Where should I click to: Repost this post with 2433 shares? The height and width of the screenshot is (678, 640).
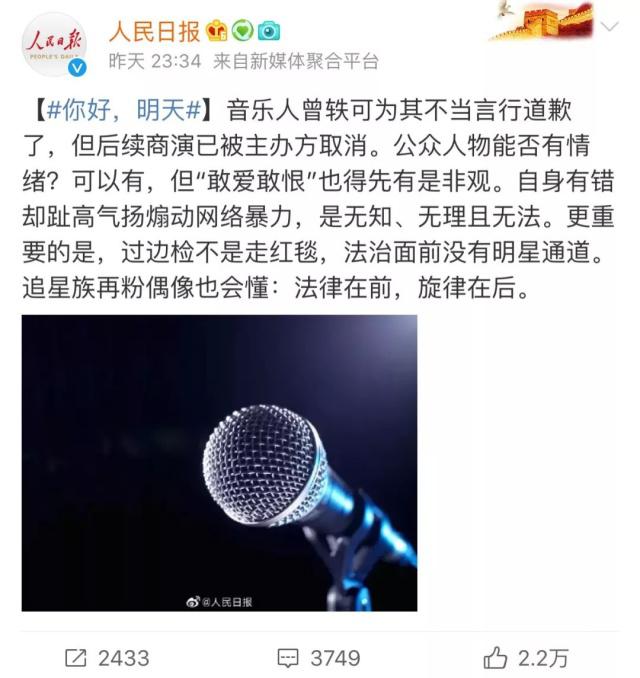click(106, 657)
